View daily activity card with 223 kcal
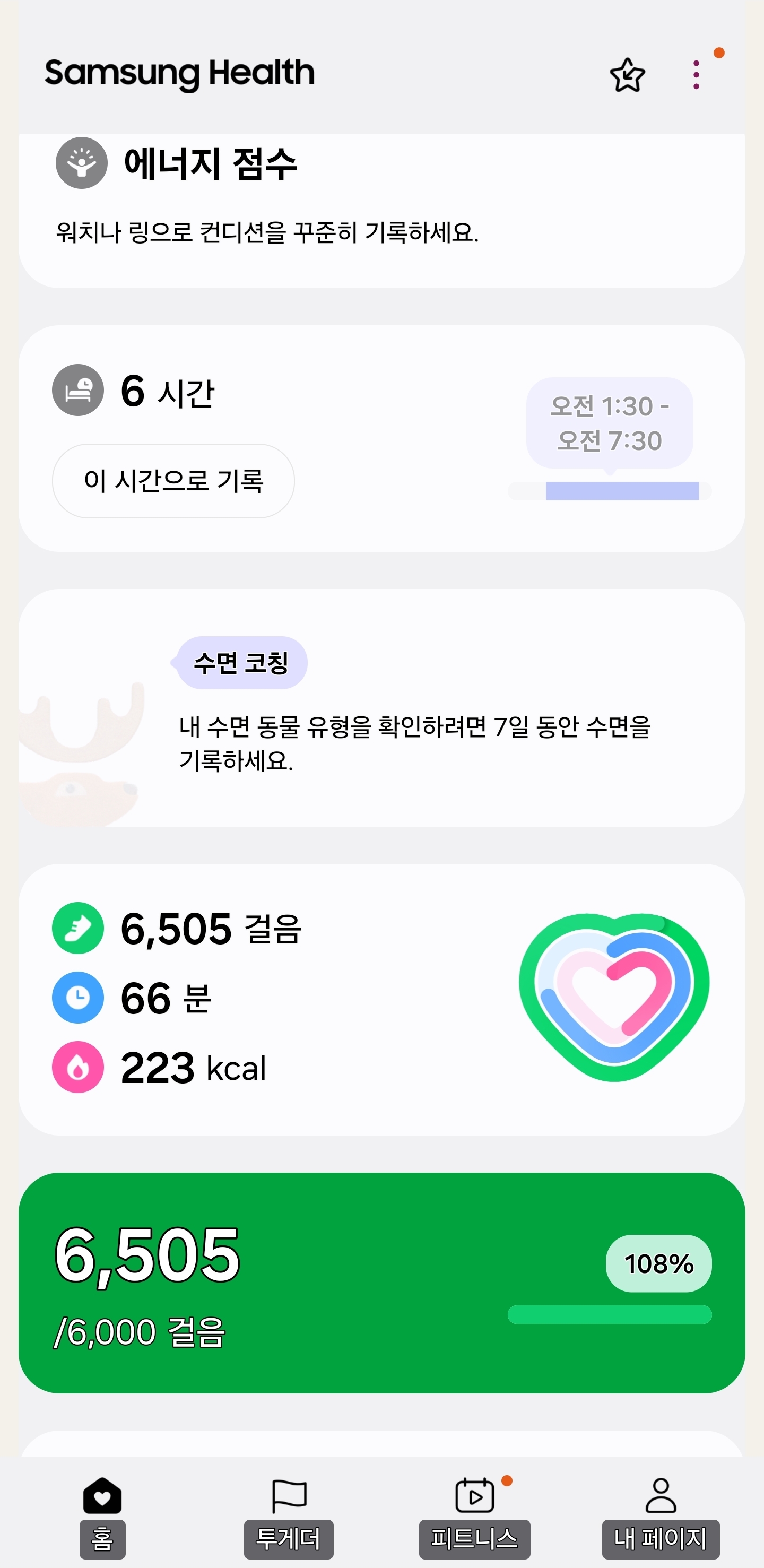This screenshot has width=764, height=1568. pos(381,999)
